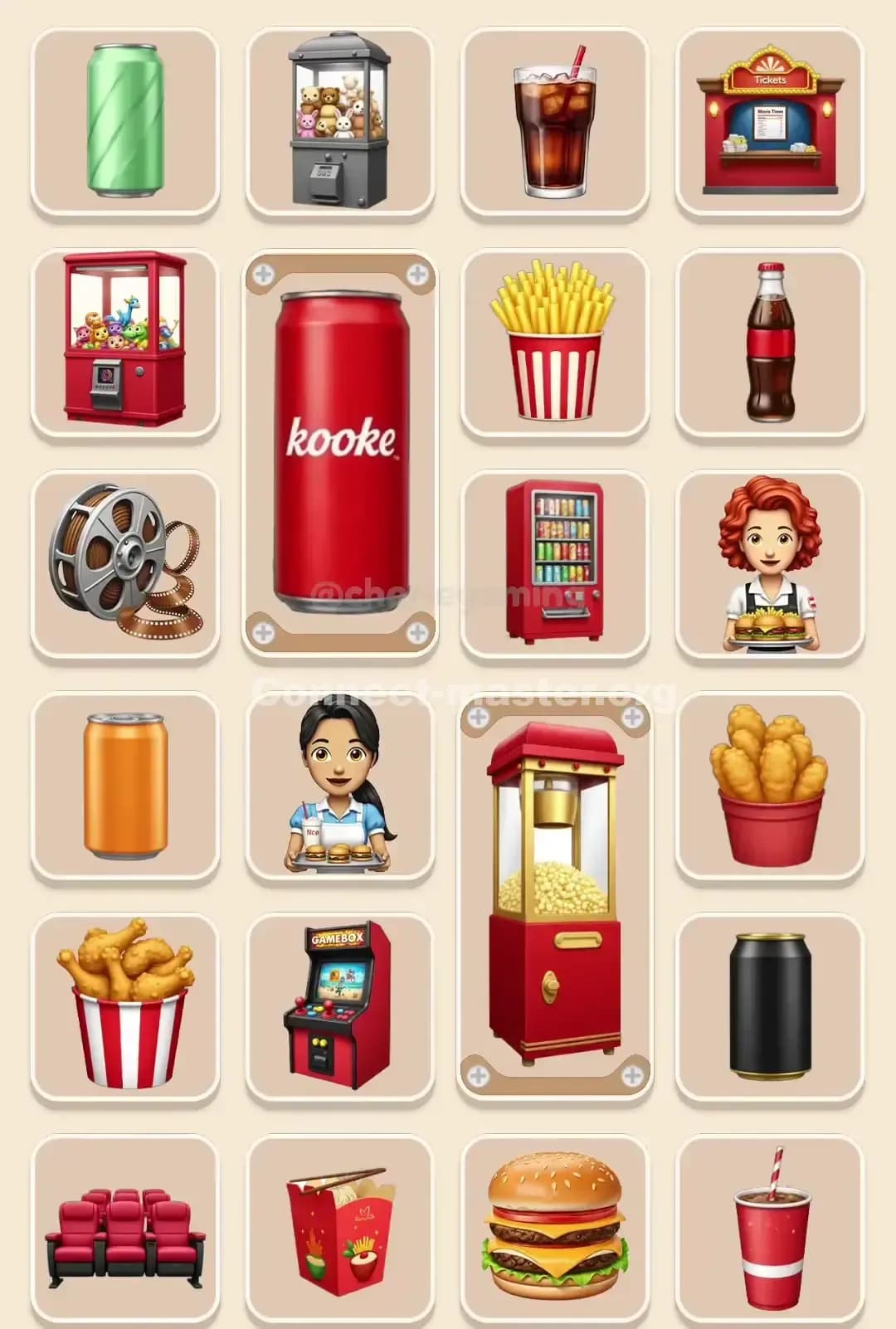Select the large Kooke can tile
Image resolution: width=896 pixels, height=1329 pixels.
340,453
